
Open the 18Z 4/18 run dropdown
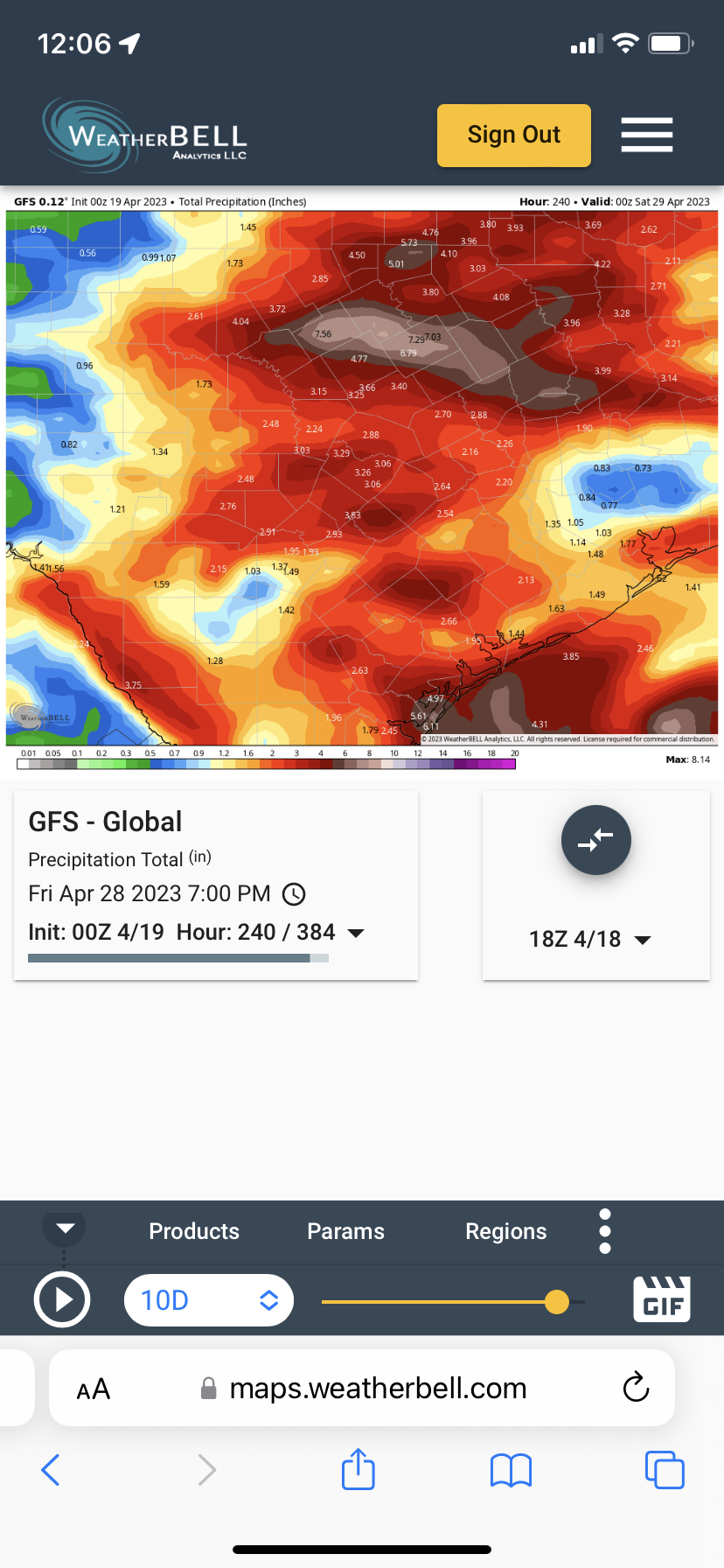coord(590,940)
